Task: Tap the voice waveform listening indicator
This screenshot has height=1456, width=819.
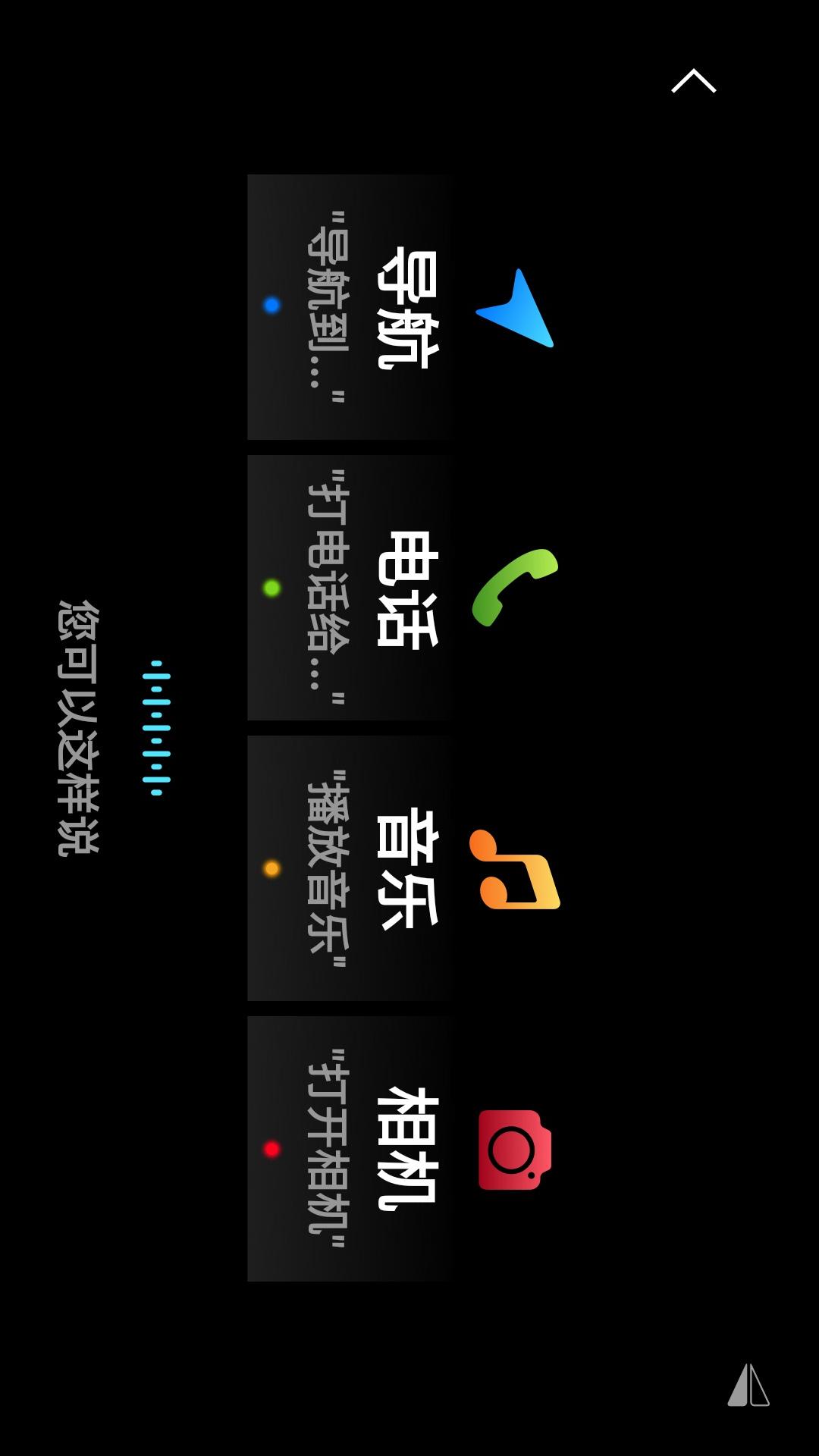Action: [156, 728]
